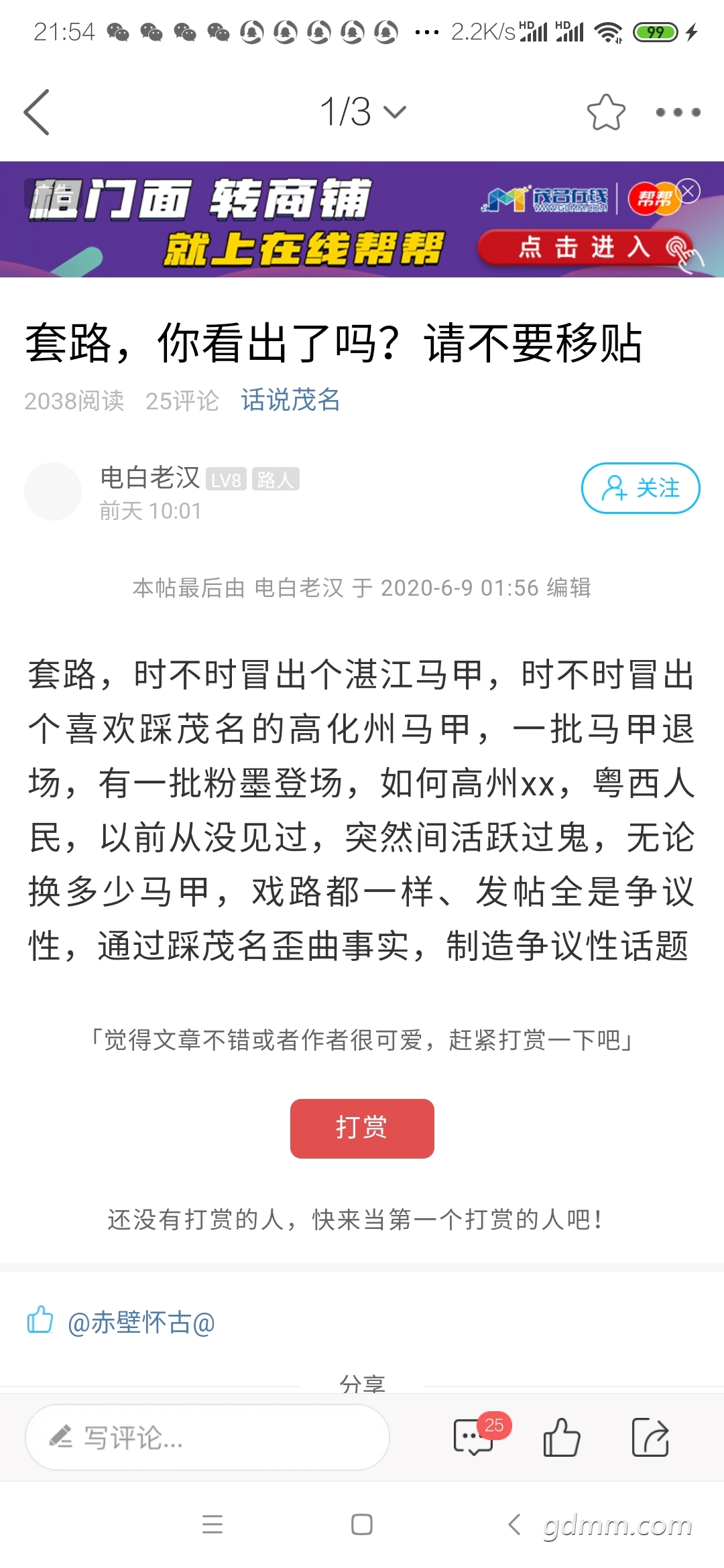Open the comments icon showing 25
The width and height of the screenshot is (724, 1568).
click(475, 1437)
